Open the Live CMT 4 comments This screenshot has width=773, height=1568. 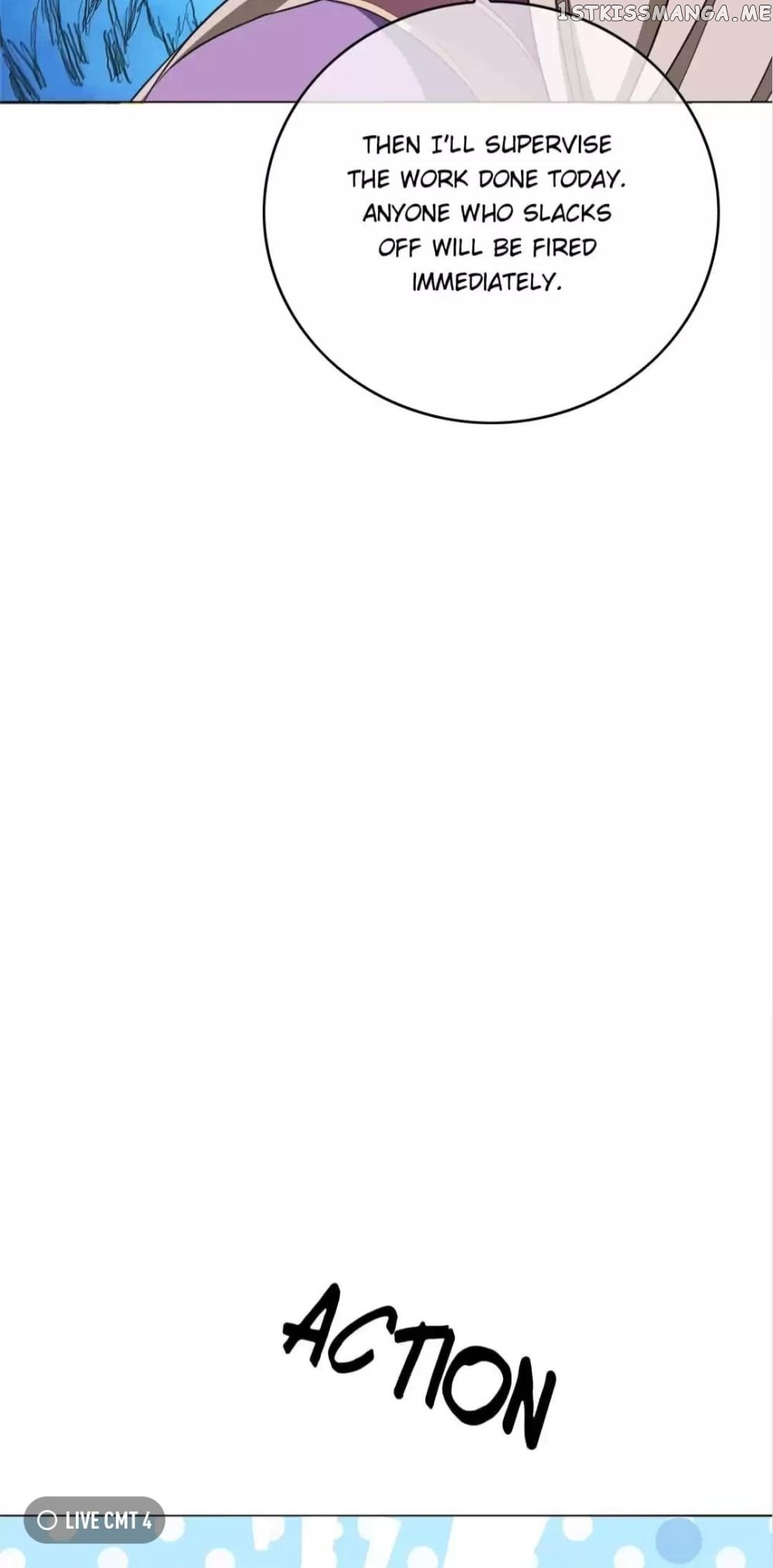[94, 1520]
